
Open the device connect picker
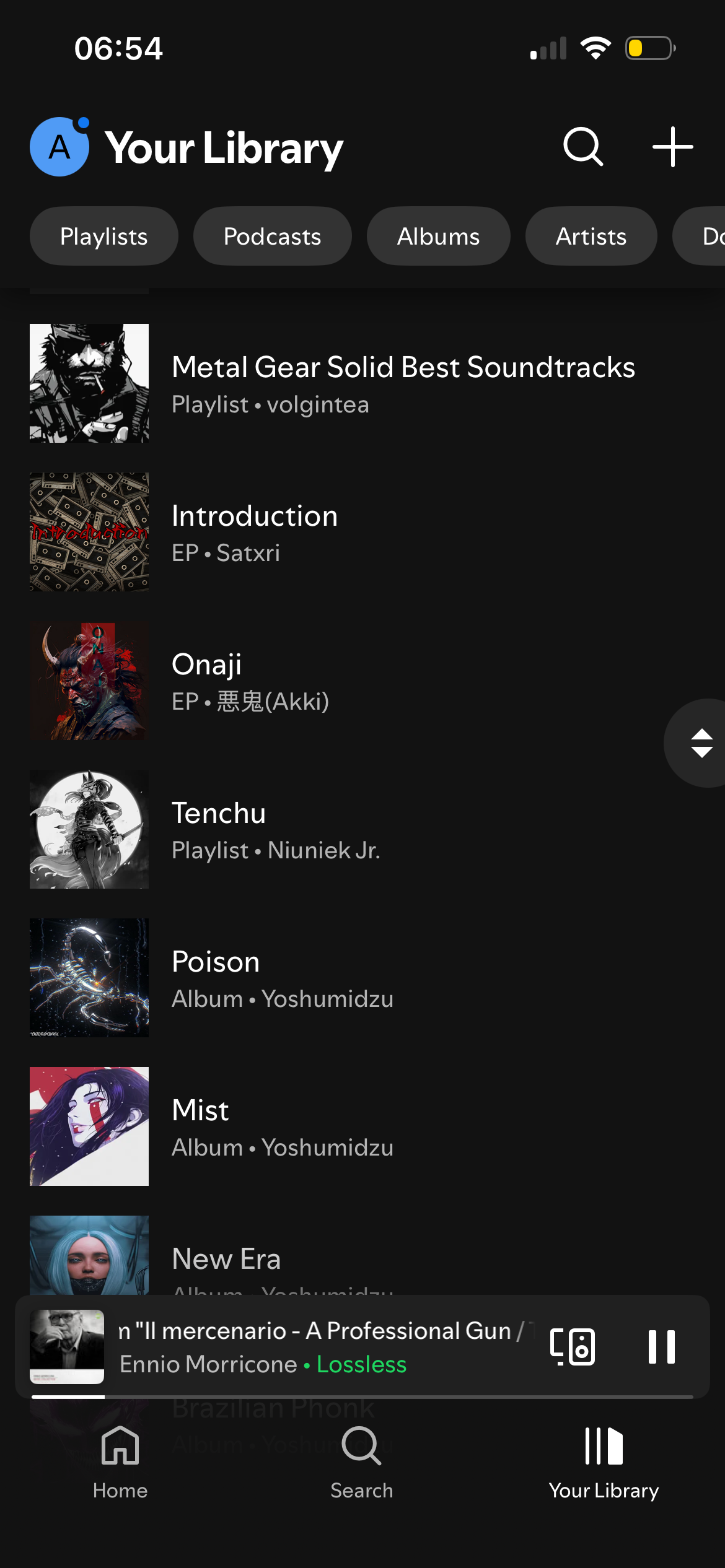point(573,1347)
